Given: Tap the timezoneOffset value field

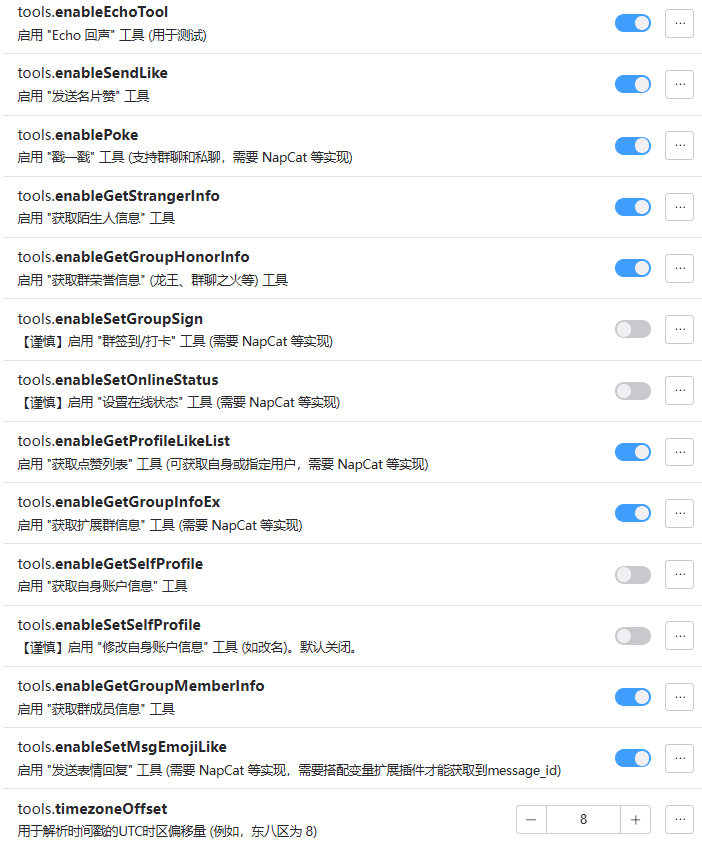Looking at the screenshot, I should 583,819.
